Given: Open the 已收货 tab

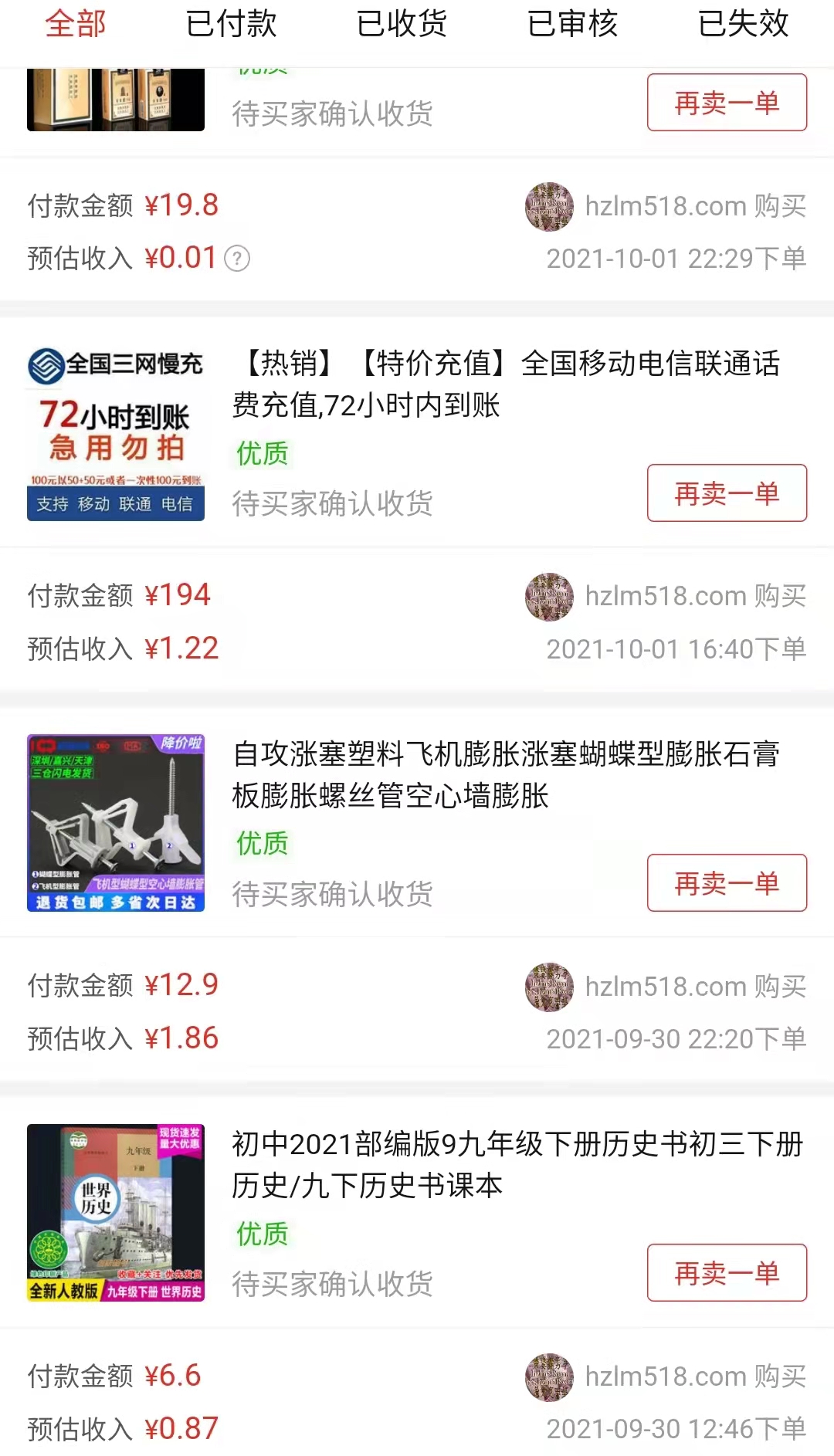Looking at the screenshot, I should click(402, 25).
